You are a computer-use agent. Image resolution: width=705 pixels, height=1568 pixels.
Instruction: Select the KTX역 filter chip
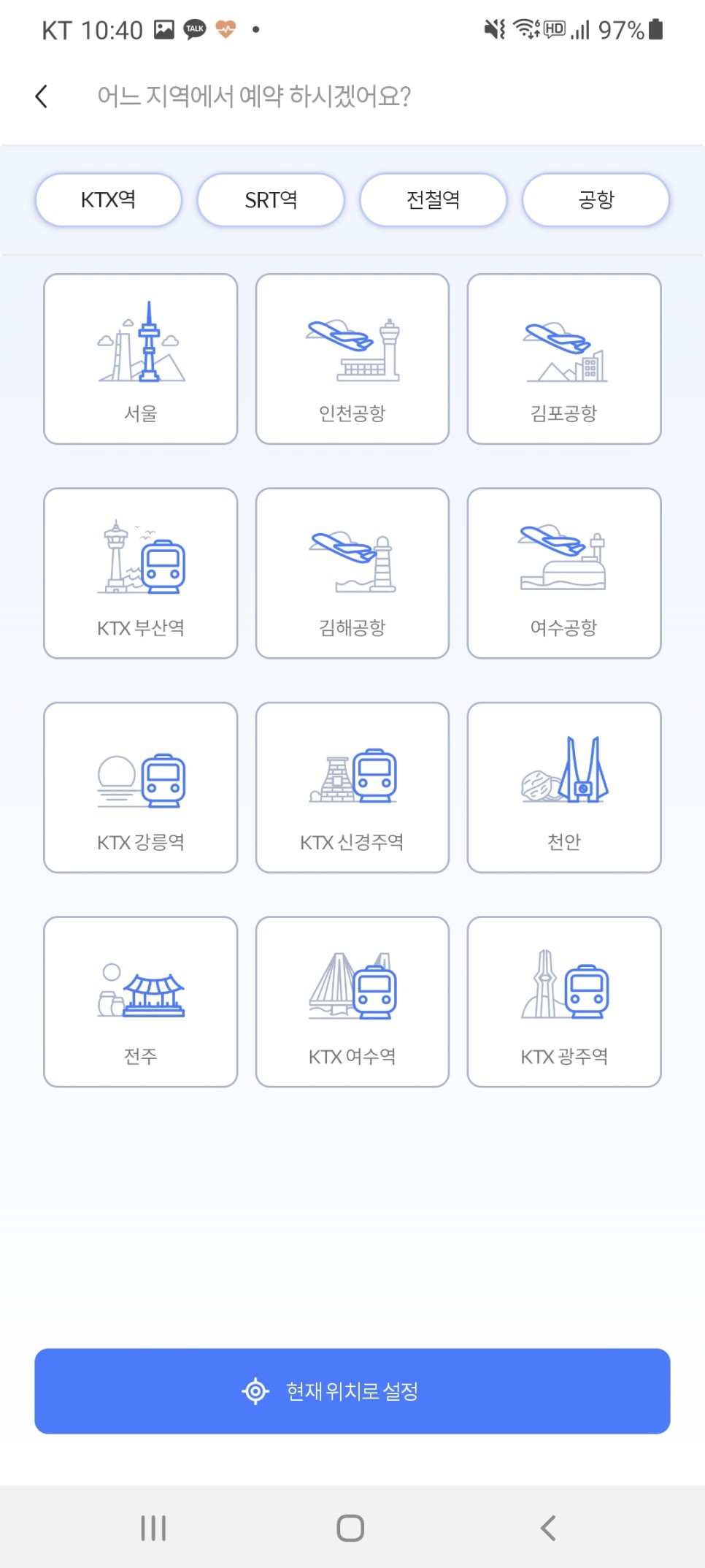[x=109, y=200]
